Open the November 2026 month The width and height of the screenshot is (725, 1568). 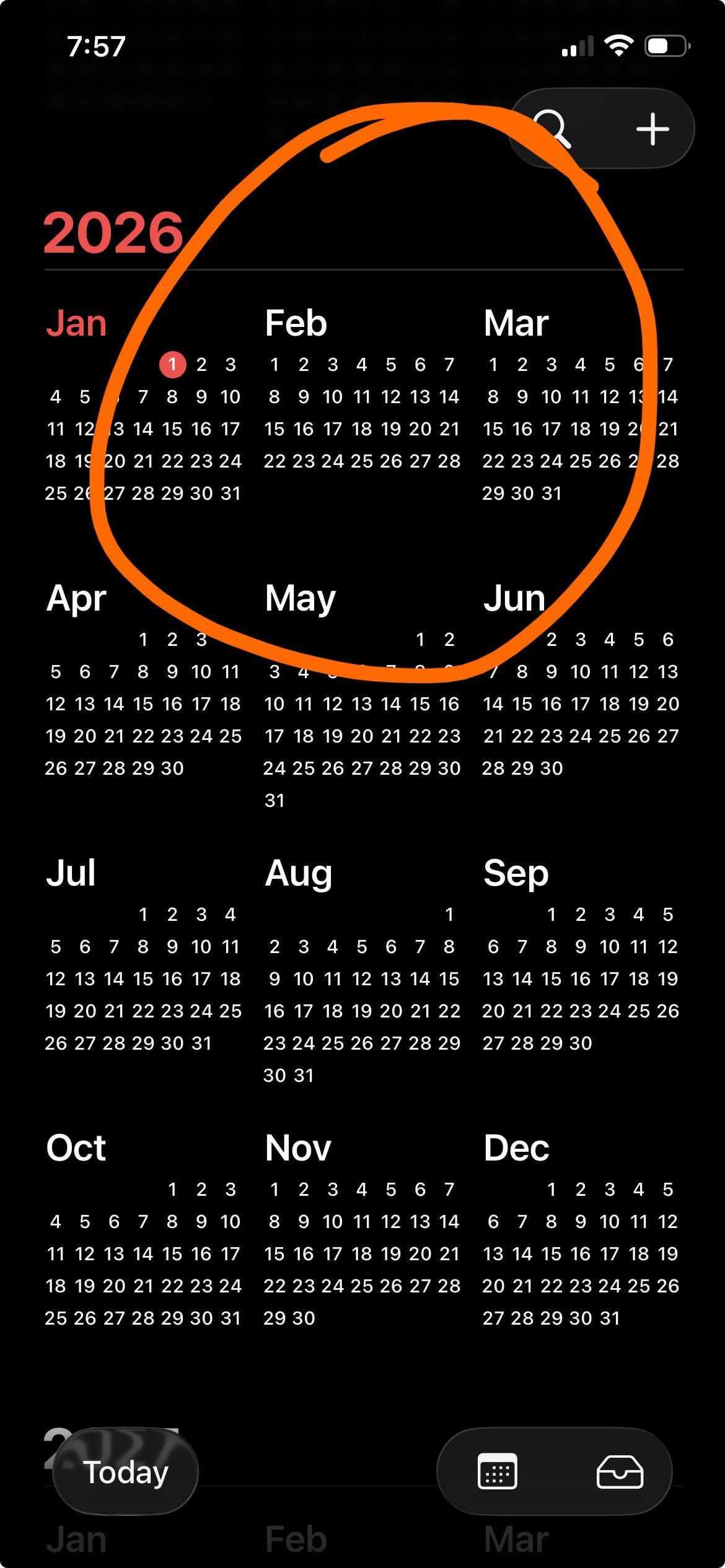tap(297, 1149)
